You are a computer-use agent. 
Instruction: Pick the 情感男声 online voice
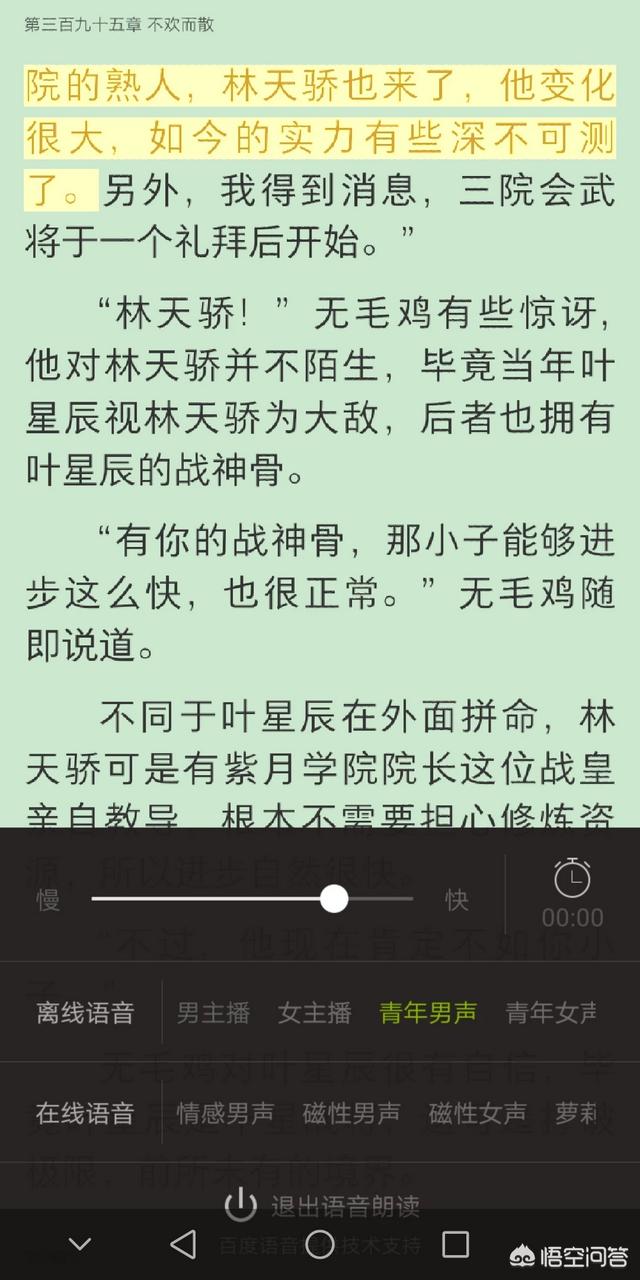pyautogui.click(x=225, y=1113)
